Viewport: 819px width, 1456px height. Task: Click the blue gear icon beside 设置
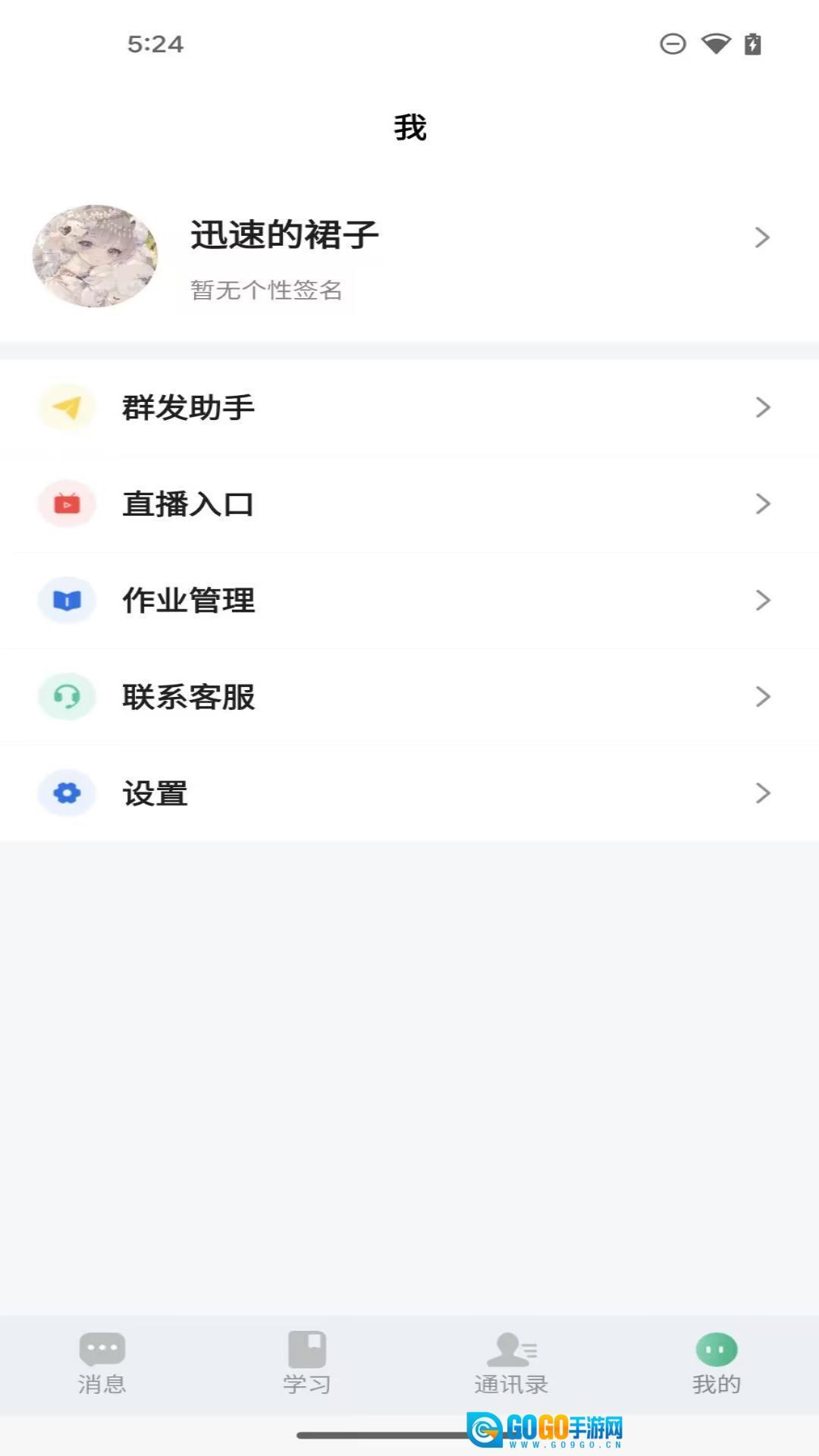click(x=66, y=793)
